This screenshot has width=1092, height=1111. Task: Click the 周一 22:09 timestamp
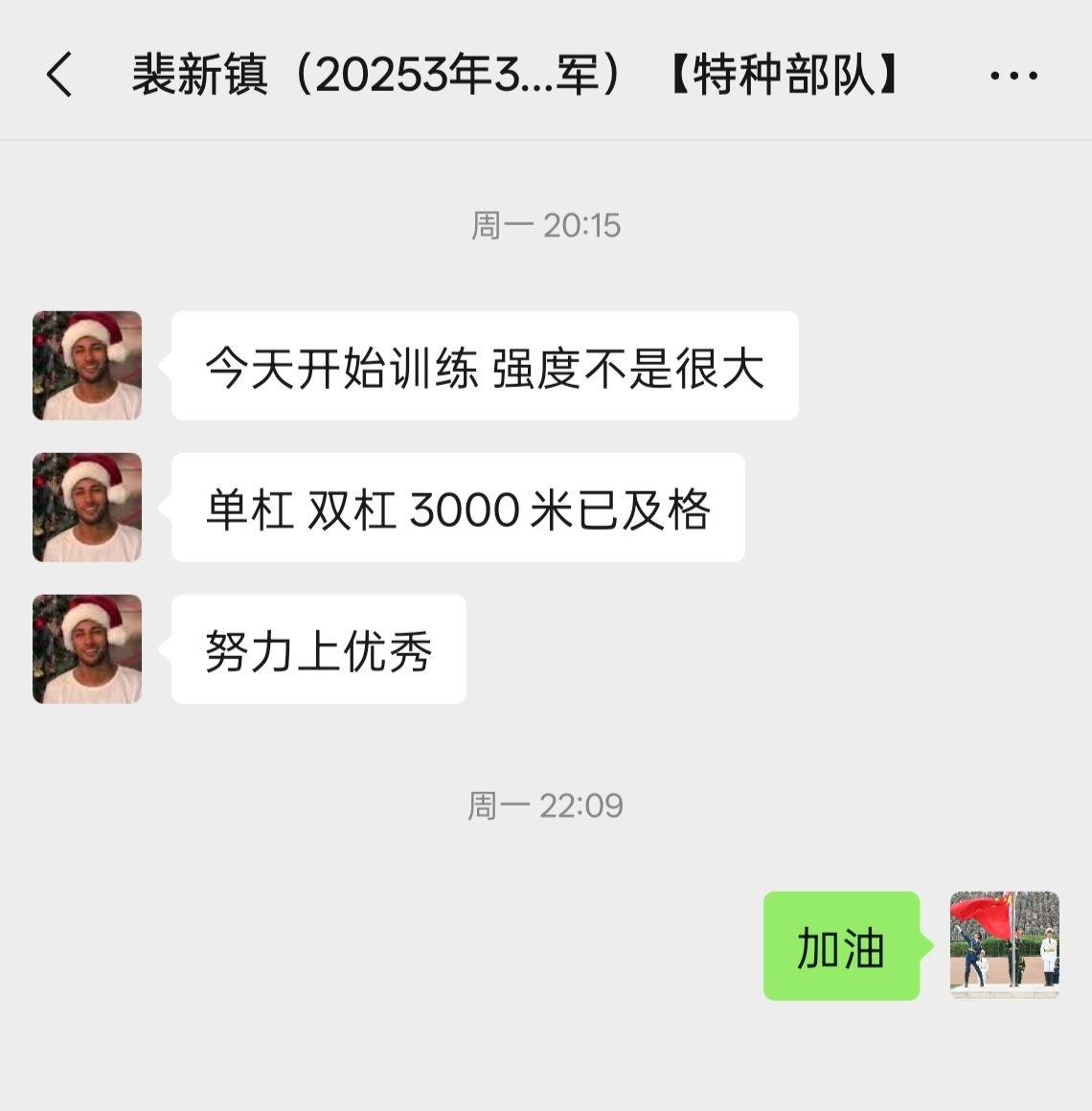point(545,805)
